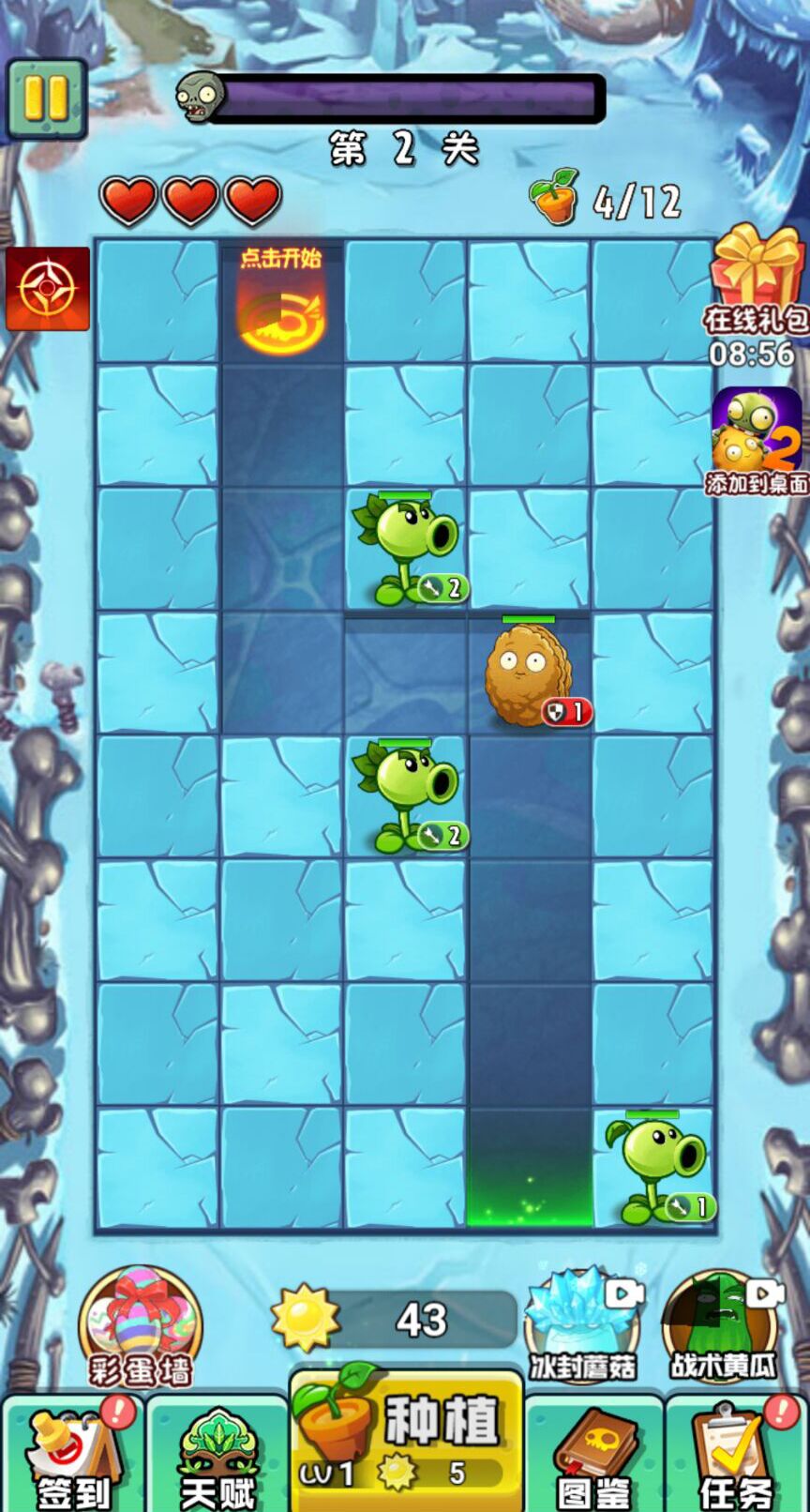Select the wall-nut plant on the grid
The height and width of the screenshot is (1512, 810).
pos(528,673)
